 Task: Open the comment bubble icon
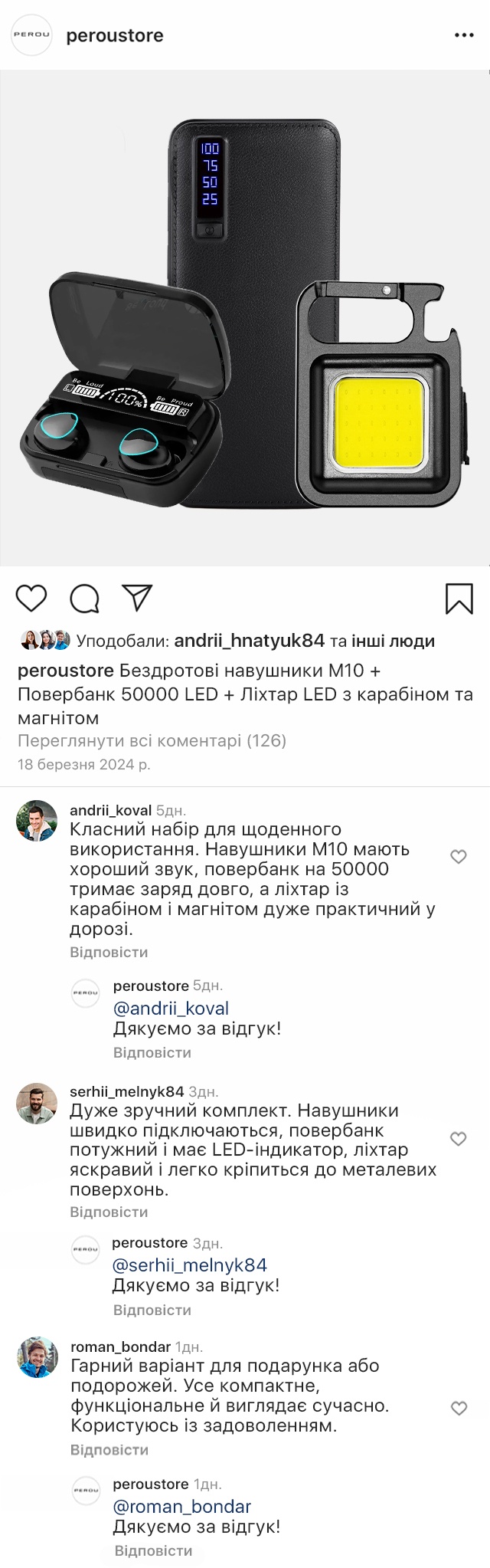pos(84,599)
